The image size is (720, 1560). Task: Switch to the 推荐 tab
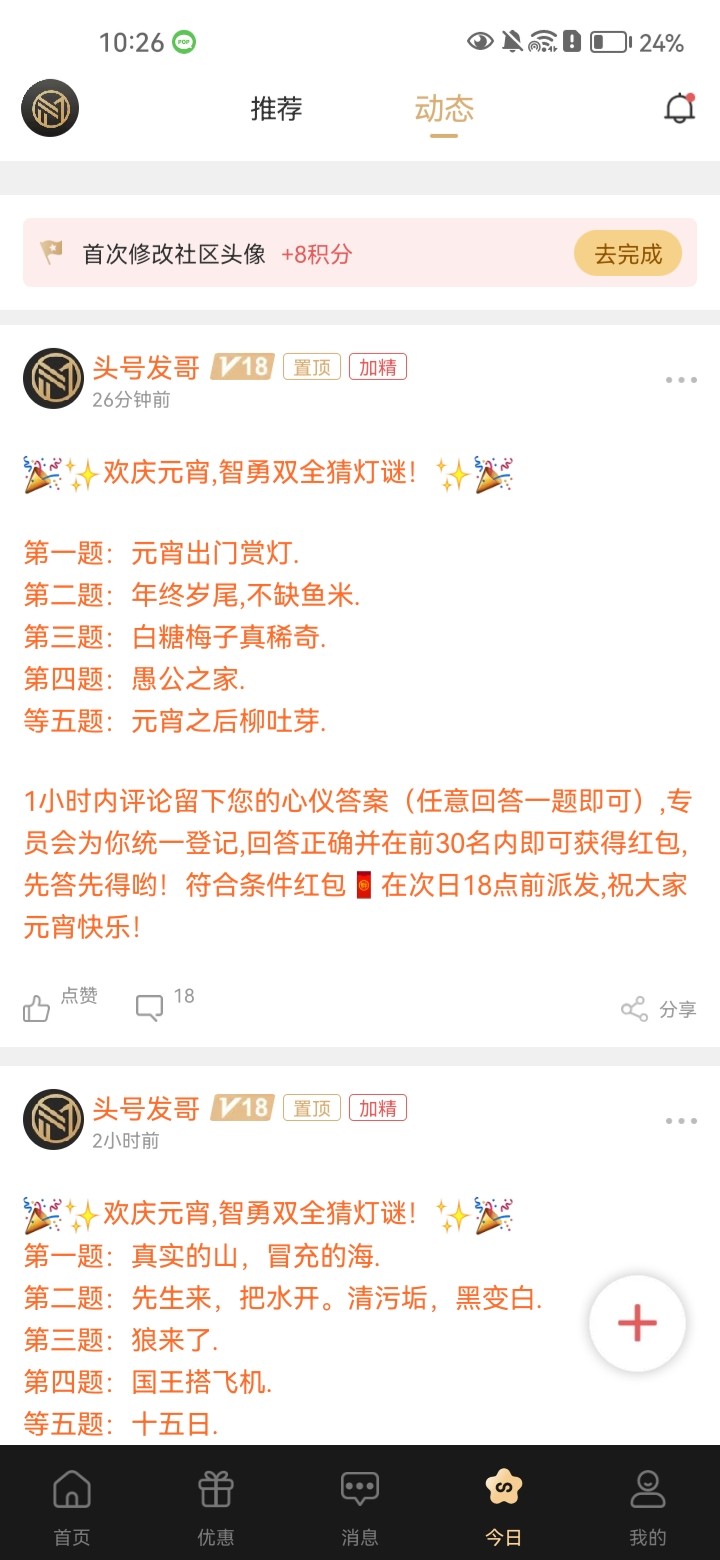276,108
